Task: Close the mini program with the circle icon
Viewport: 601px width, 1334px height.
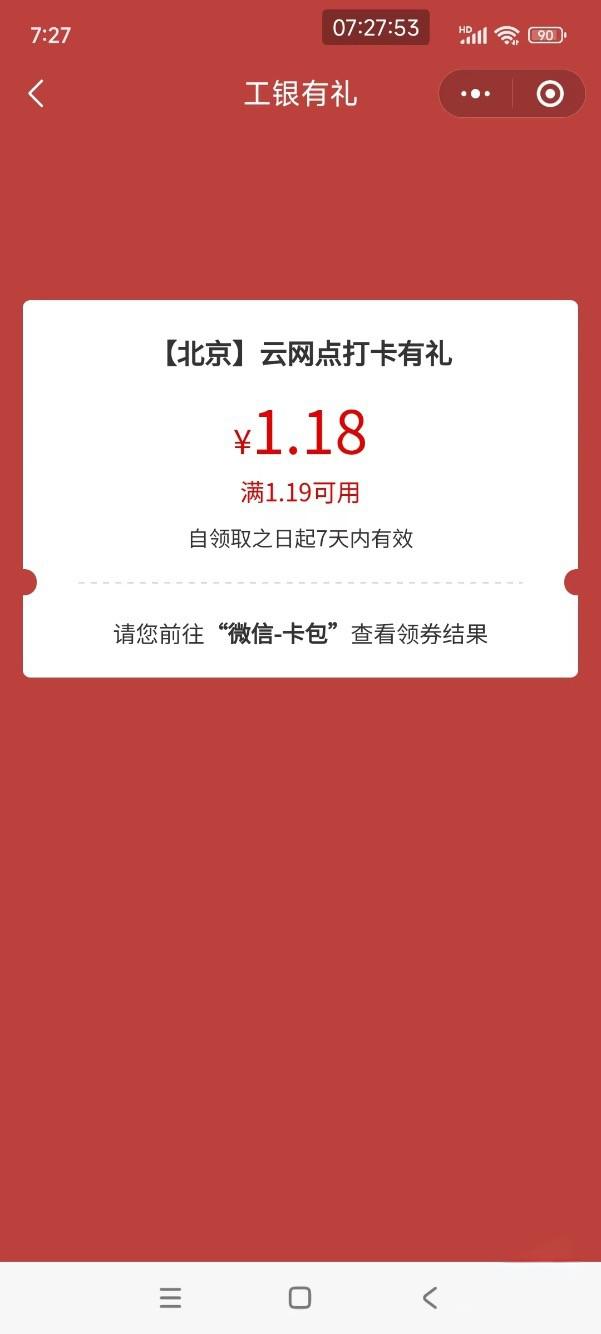Action: (x=550, y=94)
